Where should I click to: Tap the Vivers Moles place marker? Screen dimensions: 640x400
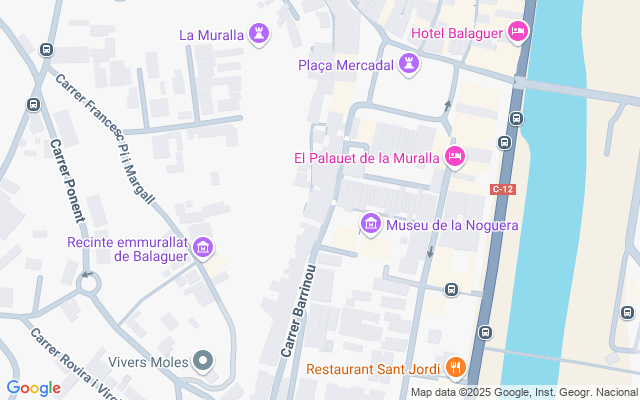204,359
